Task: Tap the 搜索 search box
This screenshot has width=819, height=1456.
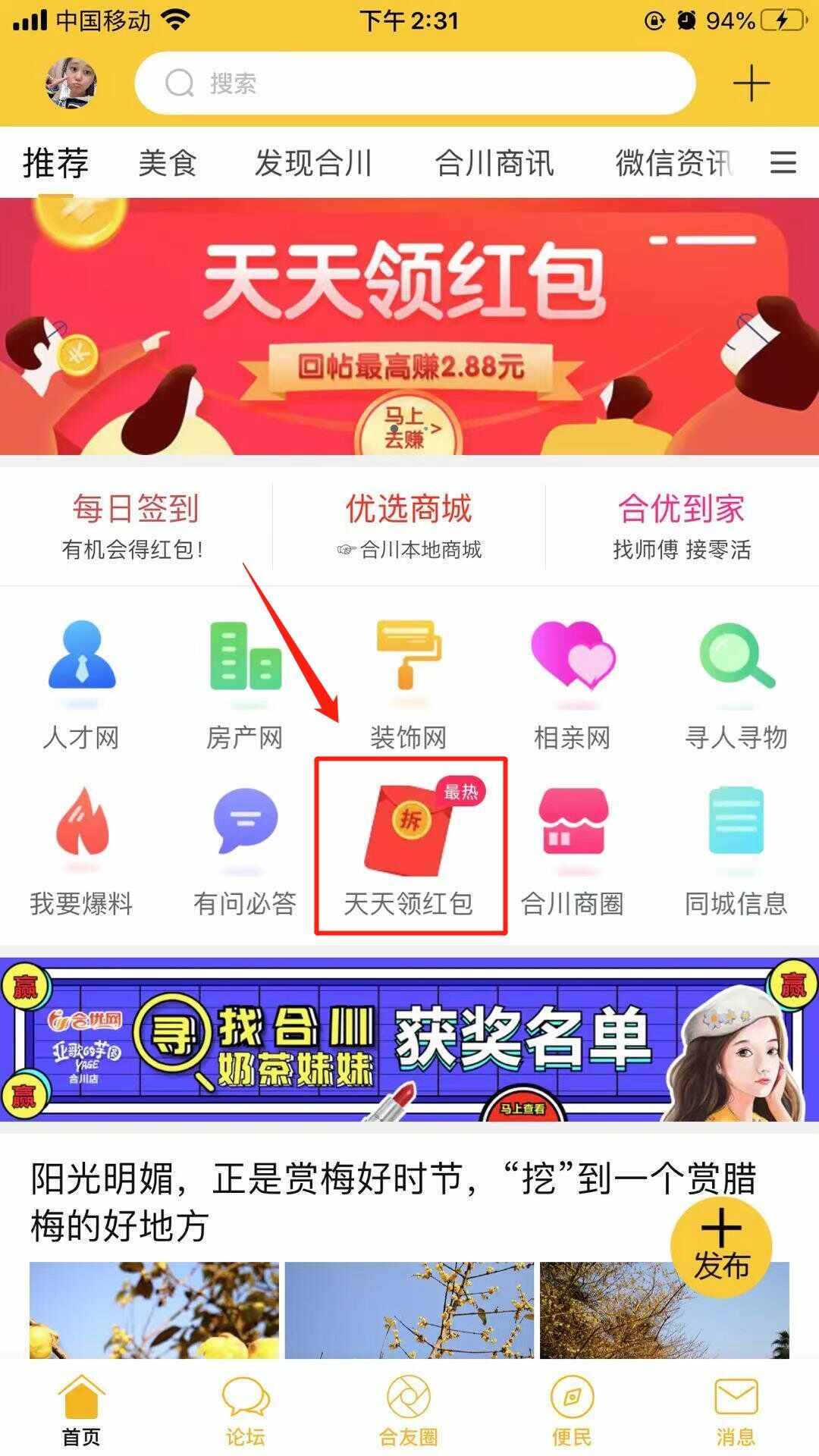Action: pyautogui.click(x=415, y=83)
